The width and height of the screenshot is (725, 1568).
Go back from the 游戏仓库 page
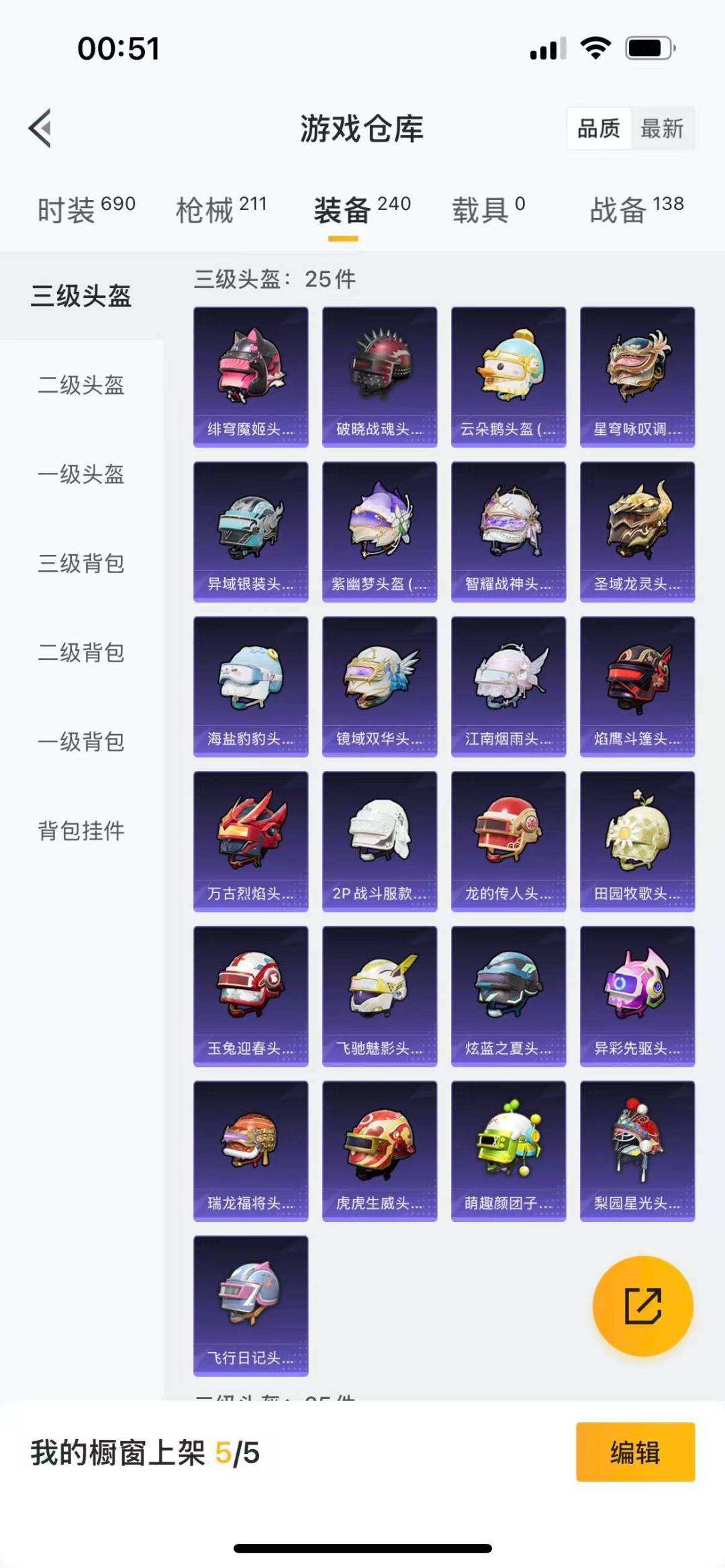coord(40,128)
